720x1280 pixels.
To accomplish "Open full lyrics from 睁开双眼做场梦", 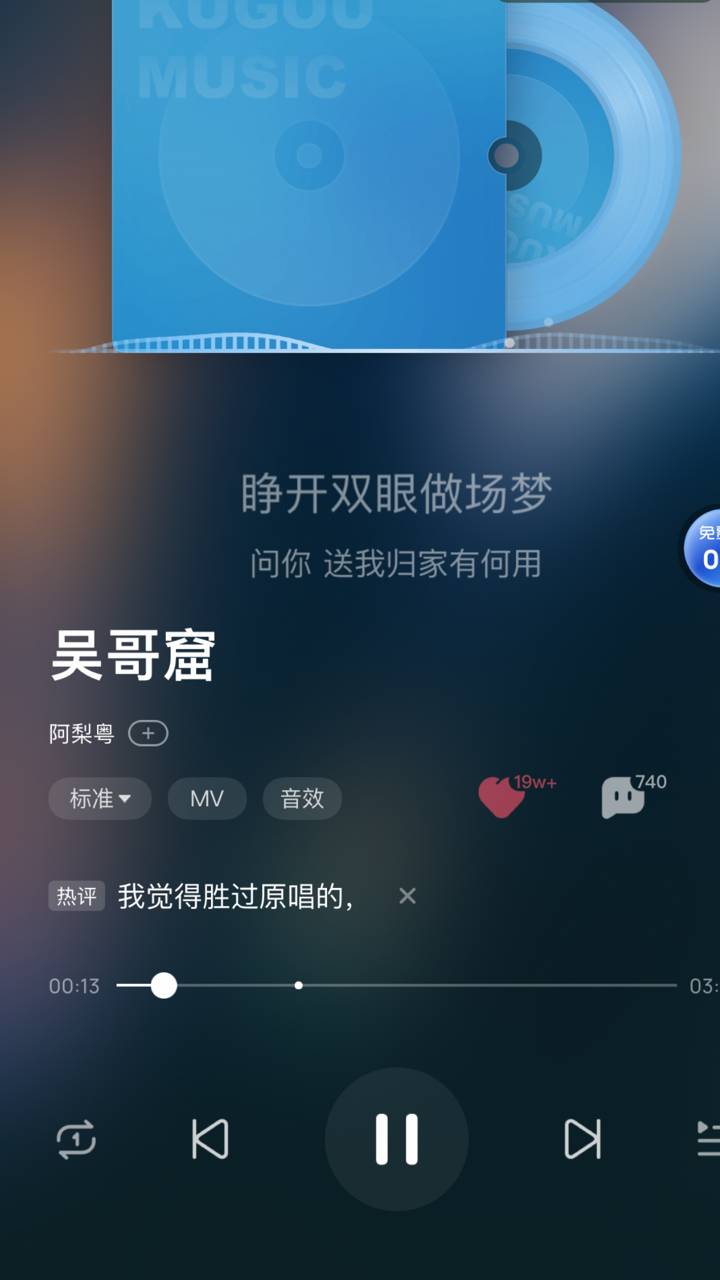I will coord(396,494).
